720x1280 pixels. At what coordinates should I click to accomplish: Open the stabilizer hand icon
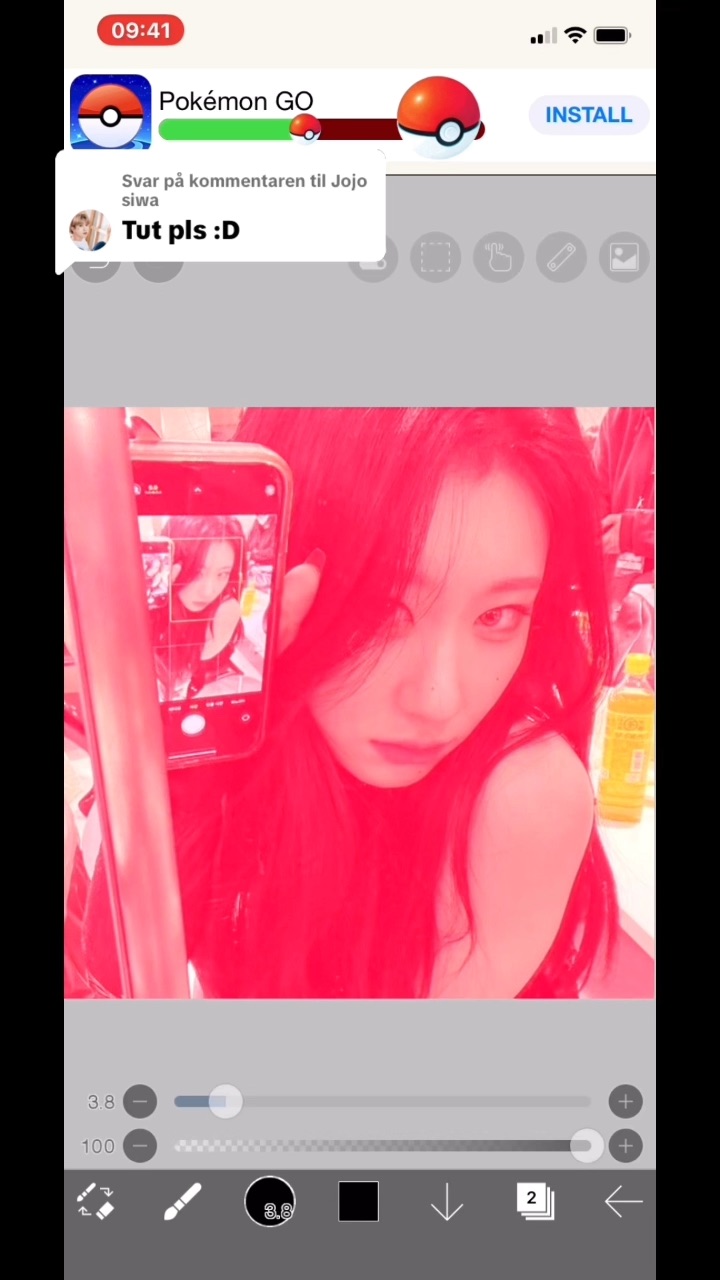click(x=498, y=258)
